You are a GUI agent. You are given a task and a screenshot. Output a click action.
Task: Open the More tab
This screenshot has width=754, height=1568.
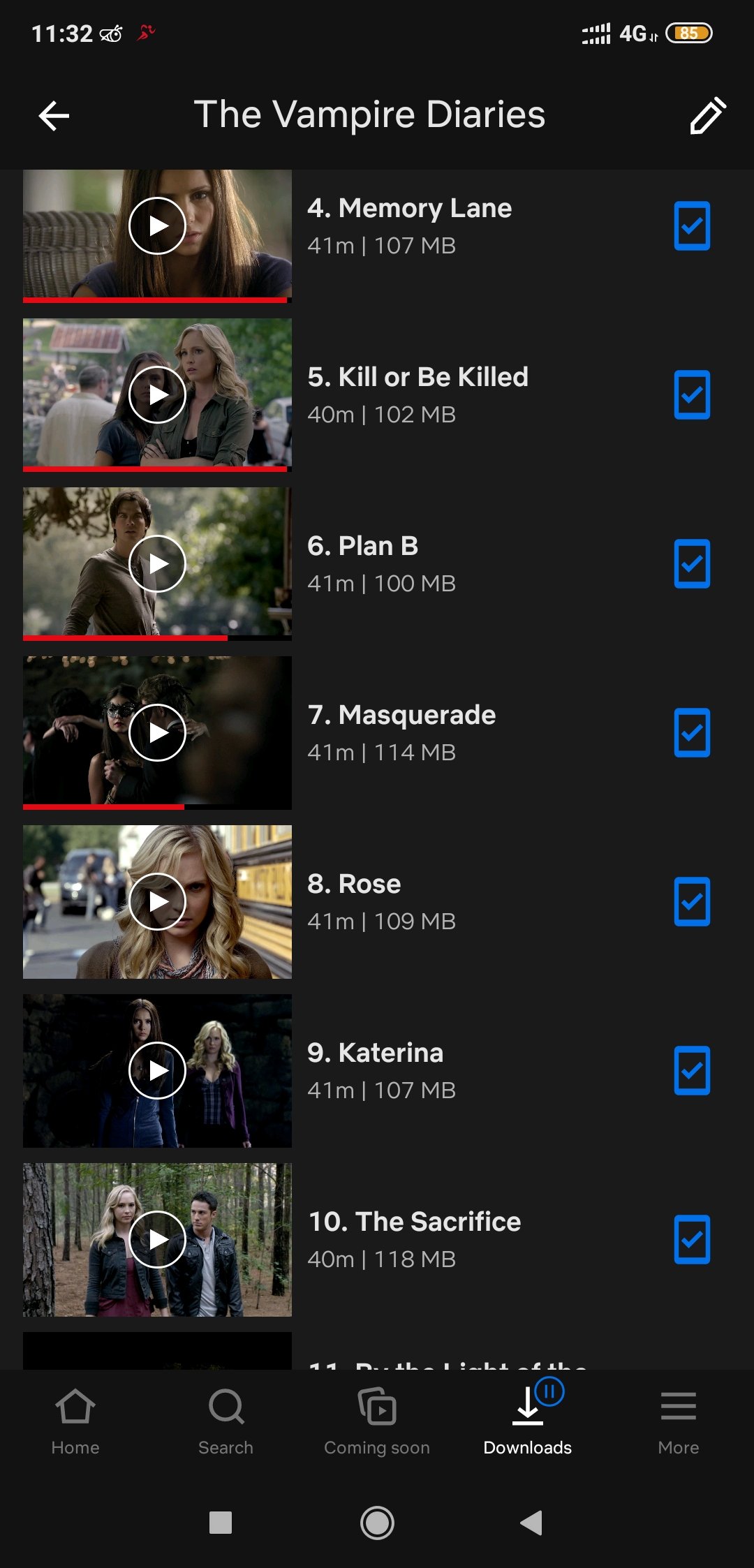[679, 1421]
